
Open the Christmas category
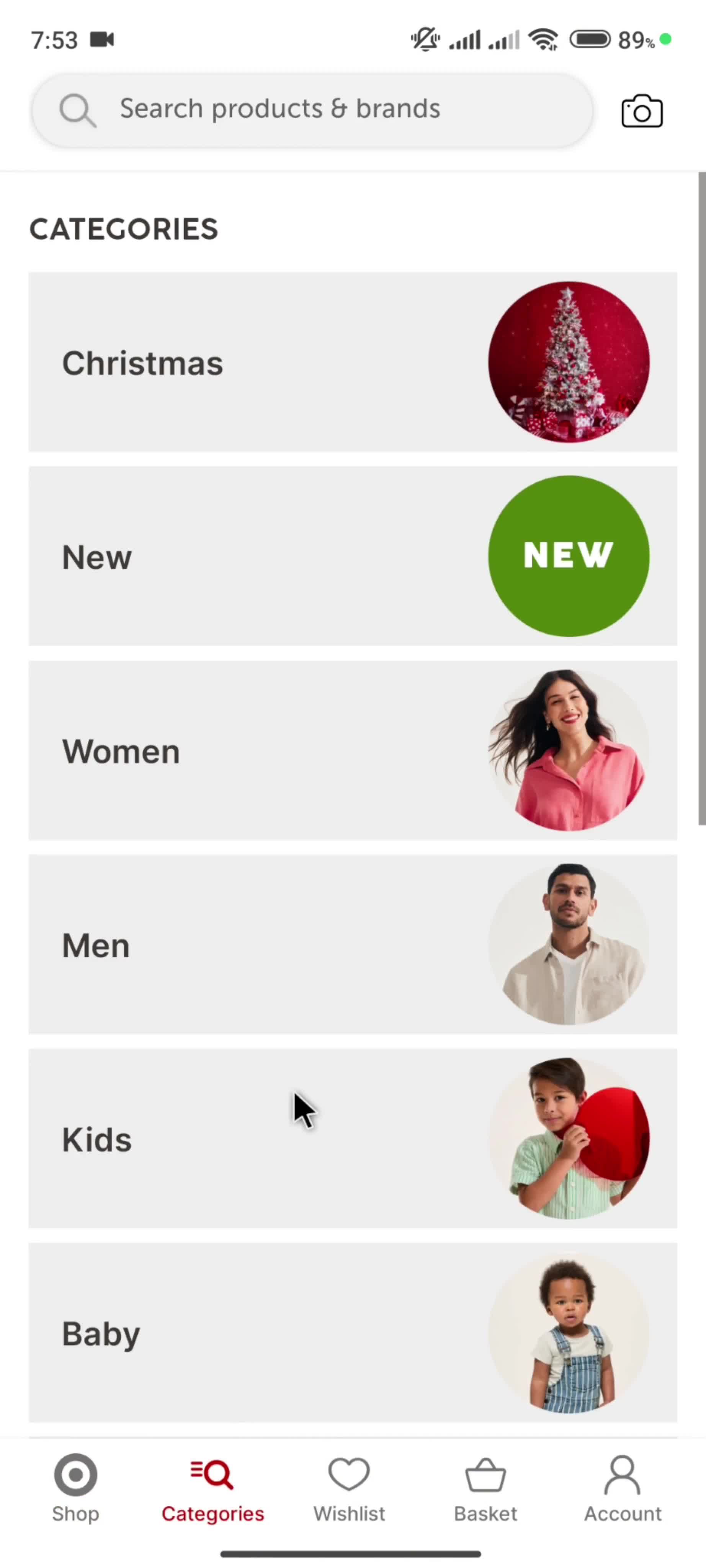pos(352,362)
